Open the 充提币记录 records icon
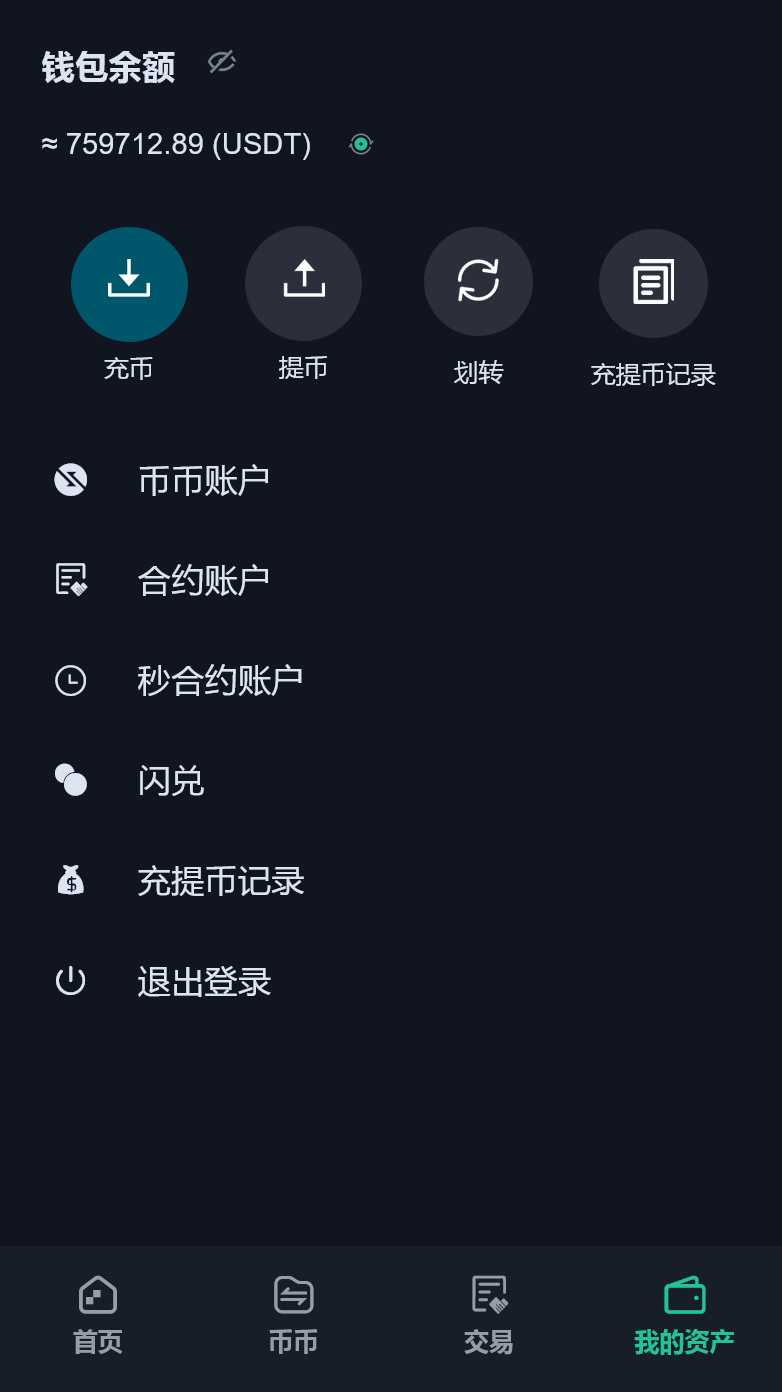Screen dimensions: 782x1392 653,283
